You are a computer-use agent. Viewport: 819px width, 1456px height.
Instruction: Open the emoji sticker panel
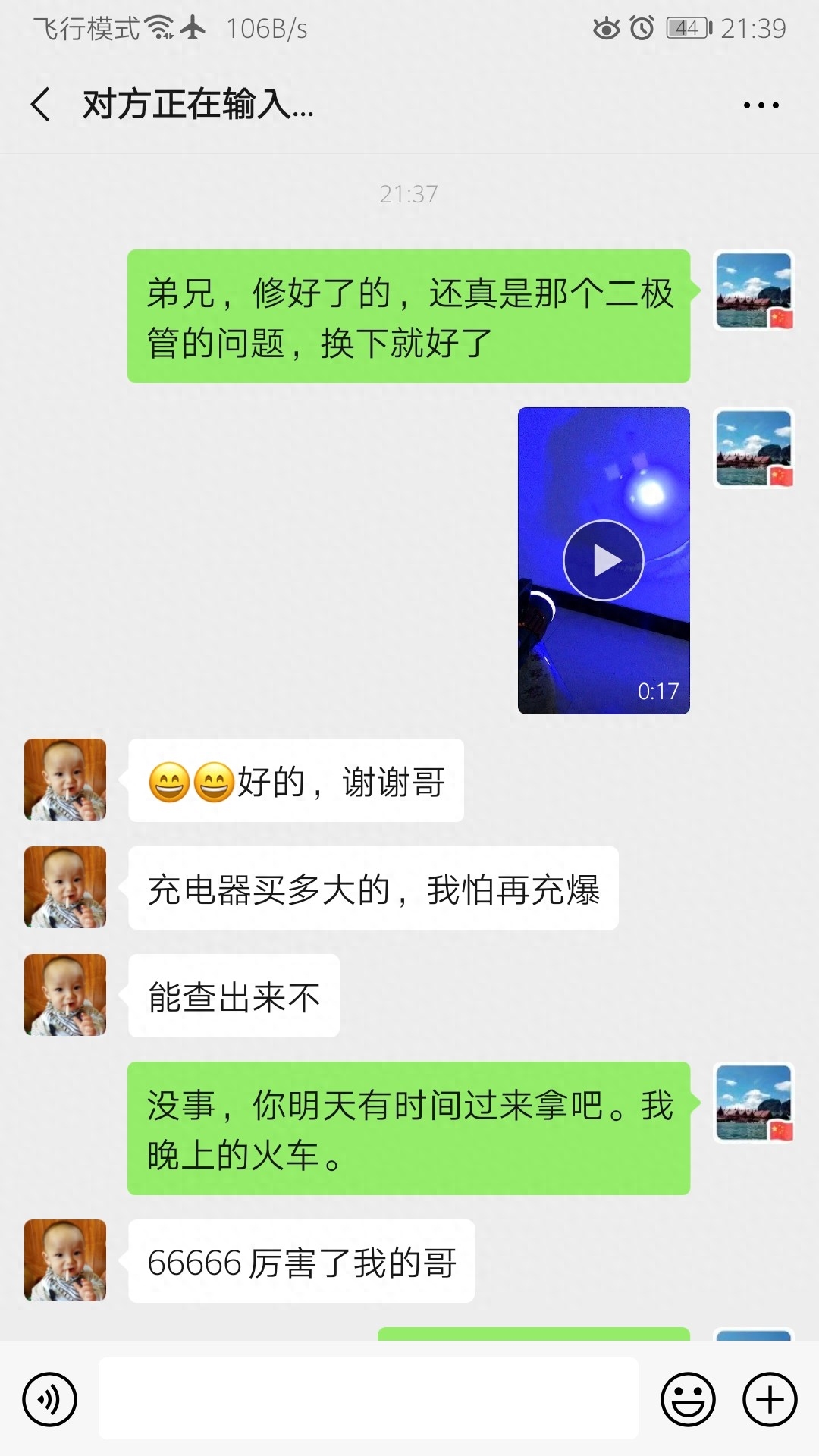pyautogui.click(x=688, y=1399)
